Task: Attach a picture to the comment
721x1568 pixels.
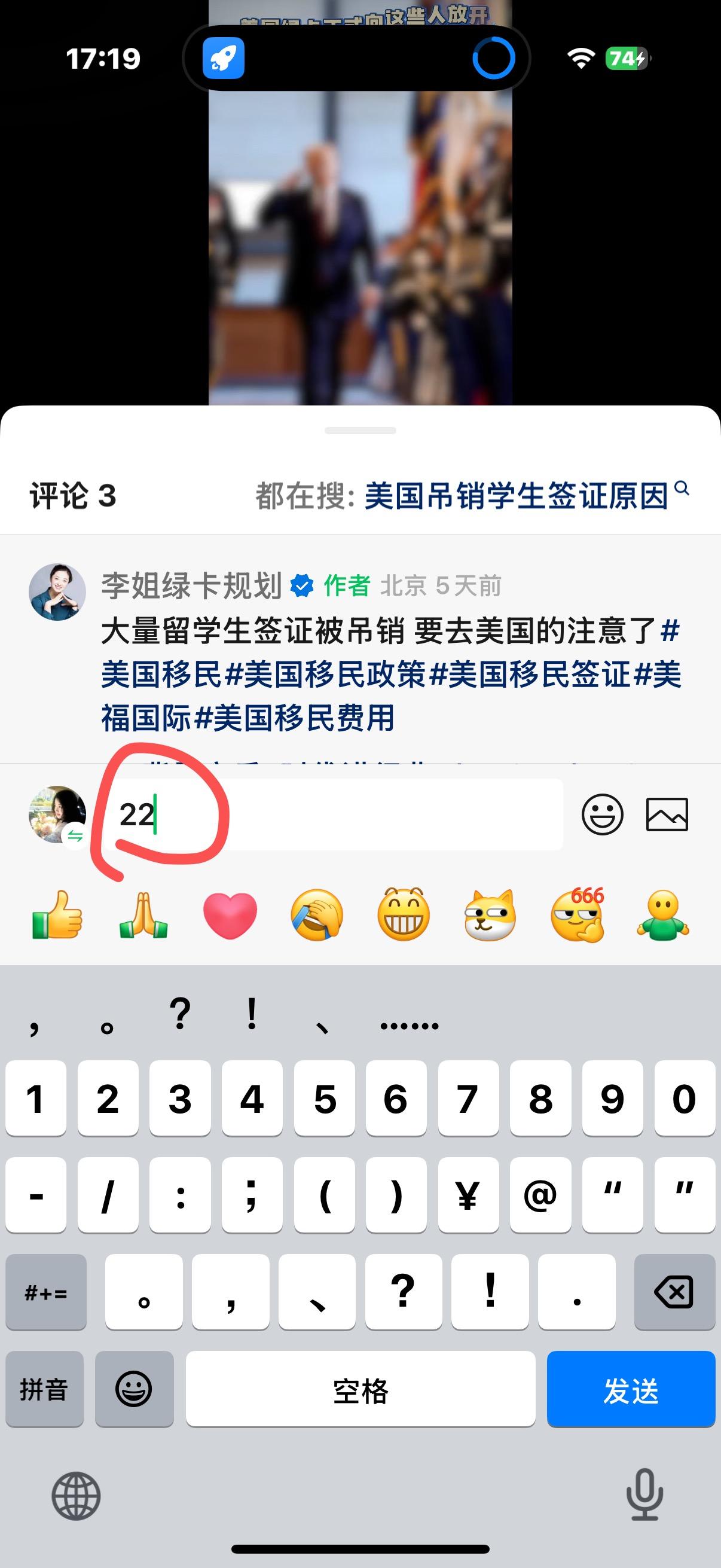Action: tap(667, 814)
